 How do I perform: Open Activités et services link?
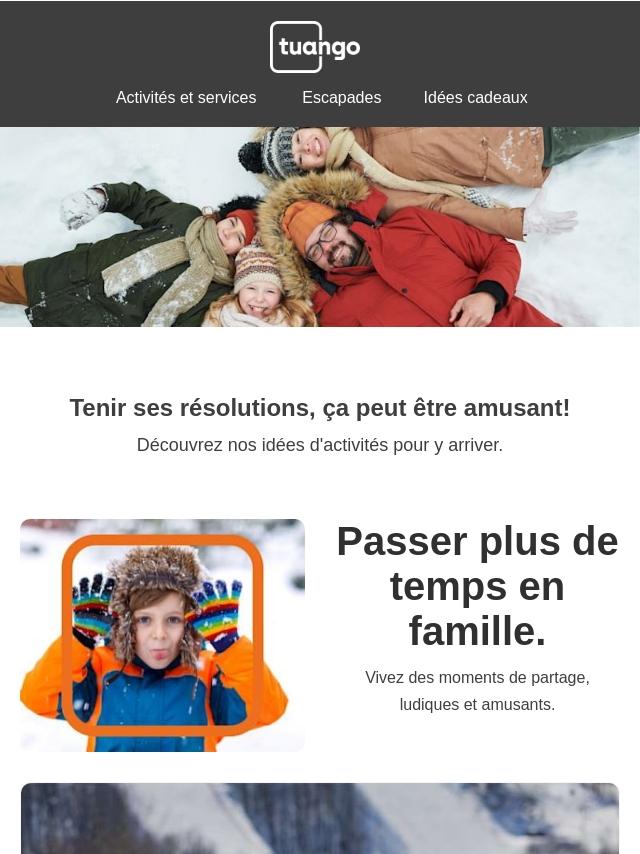(186, 98)
